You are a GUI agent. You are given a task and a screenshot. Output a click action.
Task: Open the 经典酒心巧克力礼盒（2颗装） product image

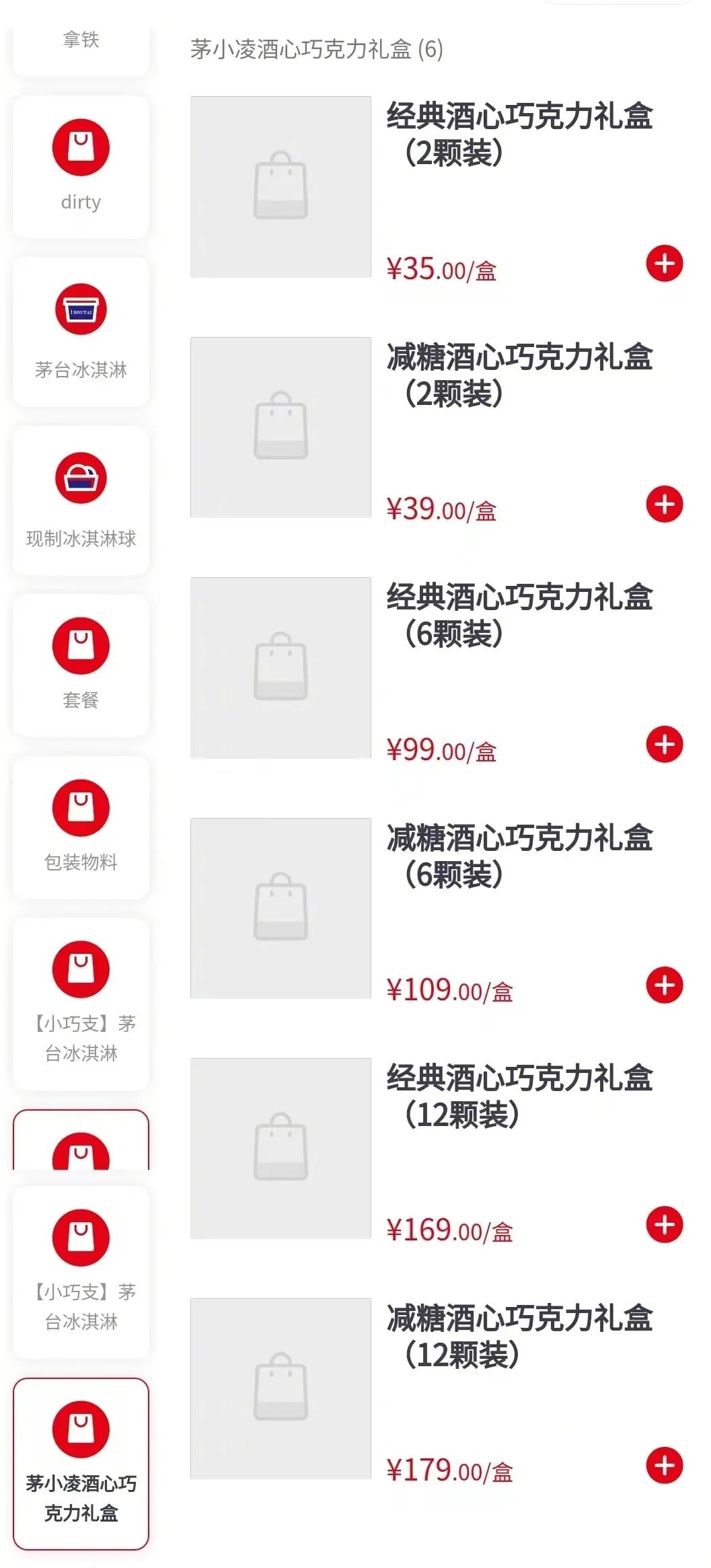pos(280,187)
